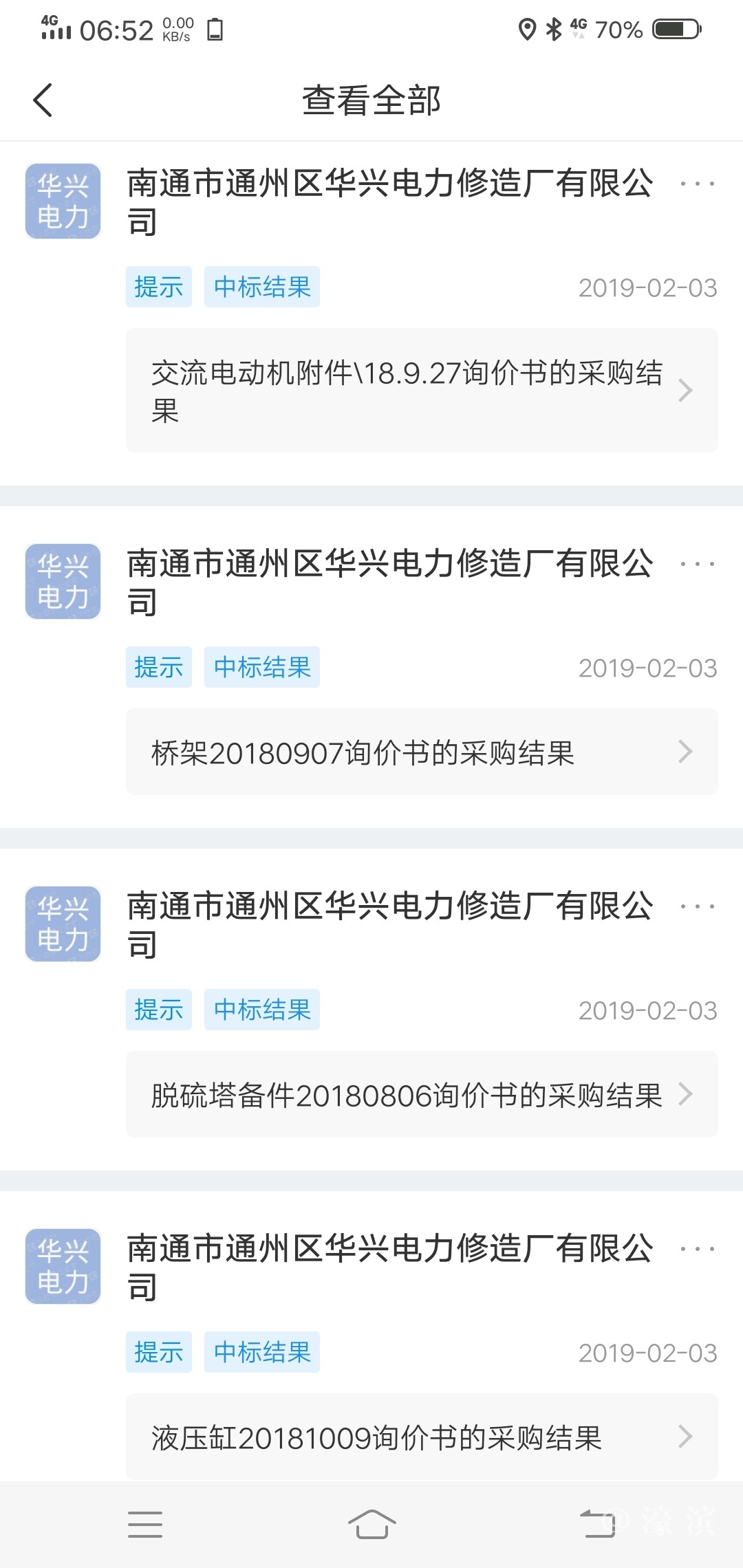This screenshot has height=1568, width=743.
Task: Open more options on the 脱硫塔备件 card
Action: pos(697,906)
